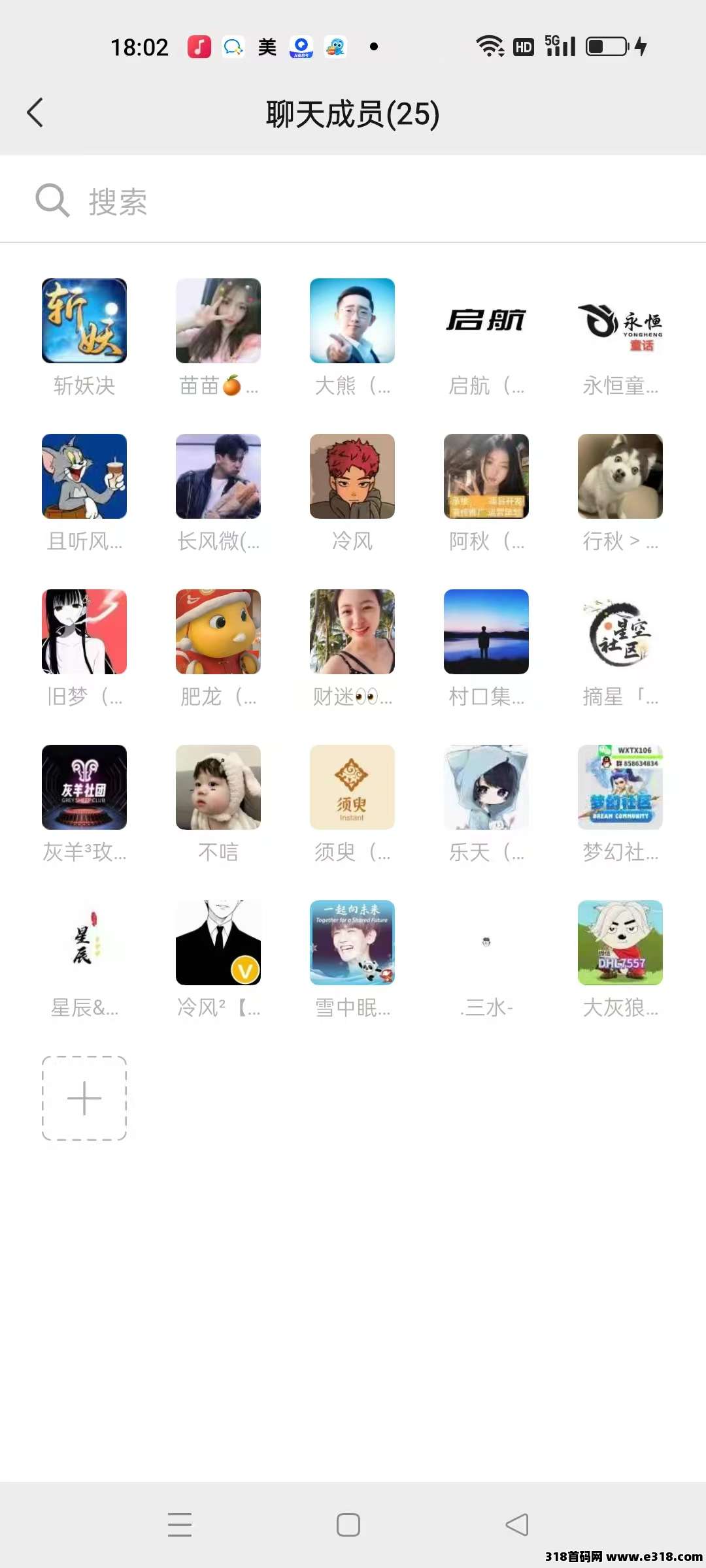Tap the system home button
Viewport: 706px width, 1568px height.
coord(348,1524)
